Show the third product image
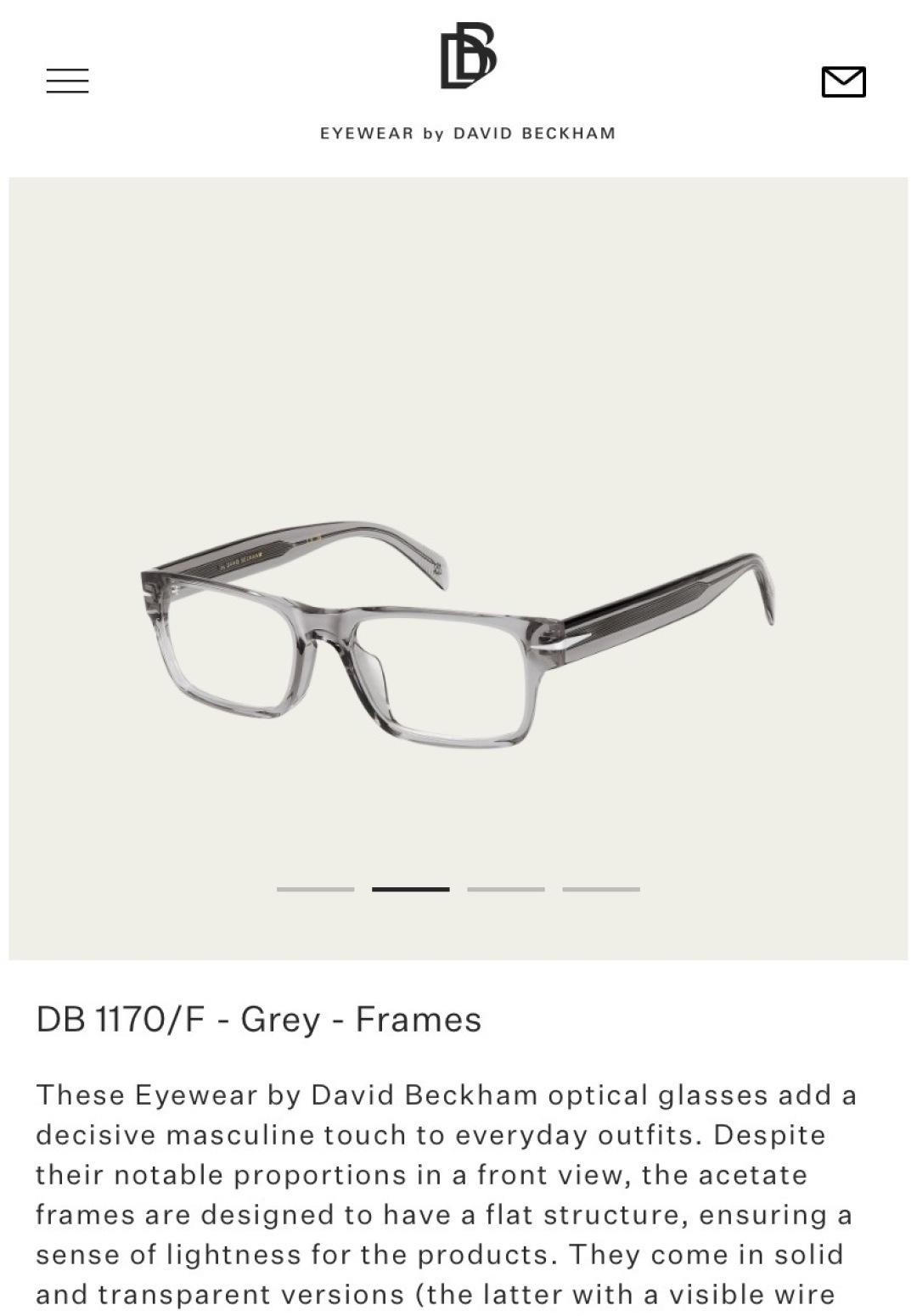Image resolution: width=917 pixels, height=1316 pixels. click(x=505, y=889)
